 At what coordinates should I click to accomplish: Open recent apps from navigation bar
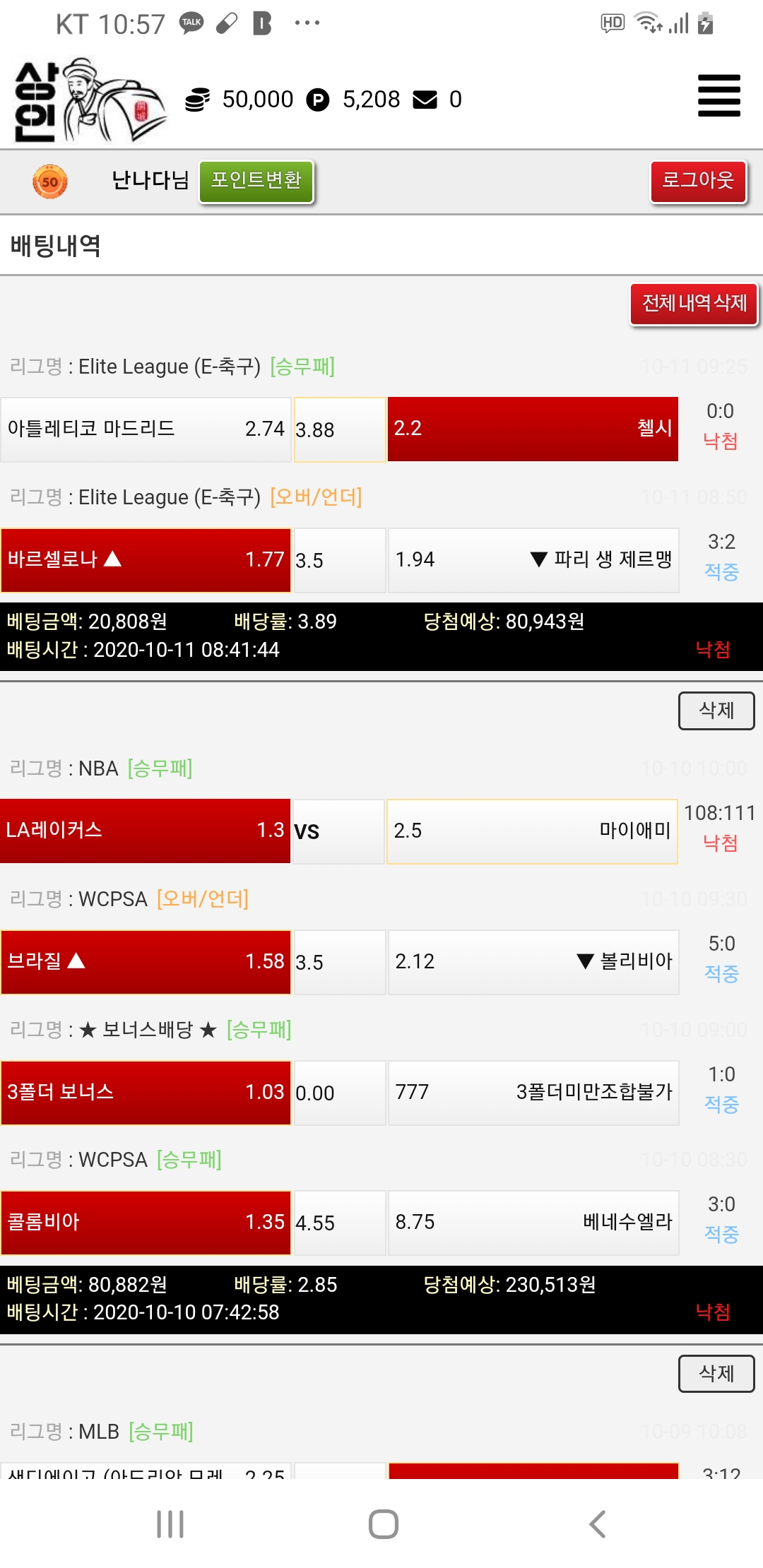170,1524
